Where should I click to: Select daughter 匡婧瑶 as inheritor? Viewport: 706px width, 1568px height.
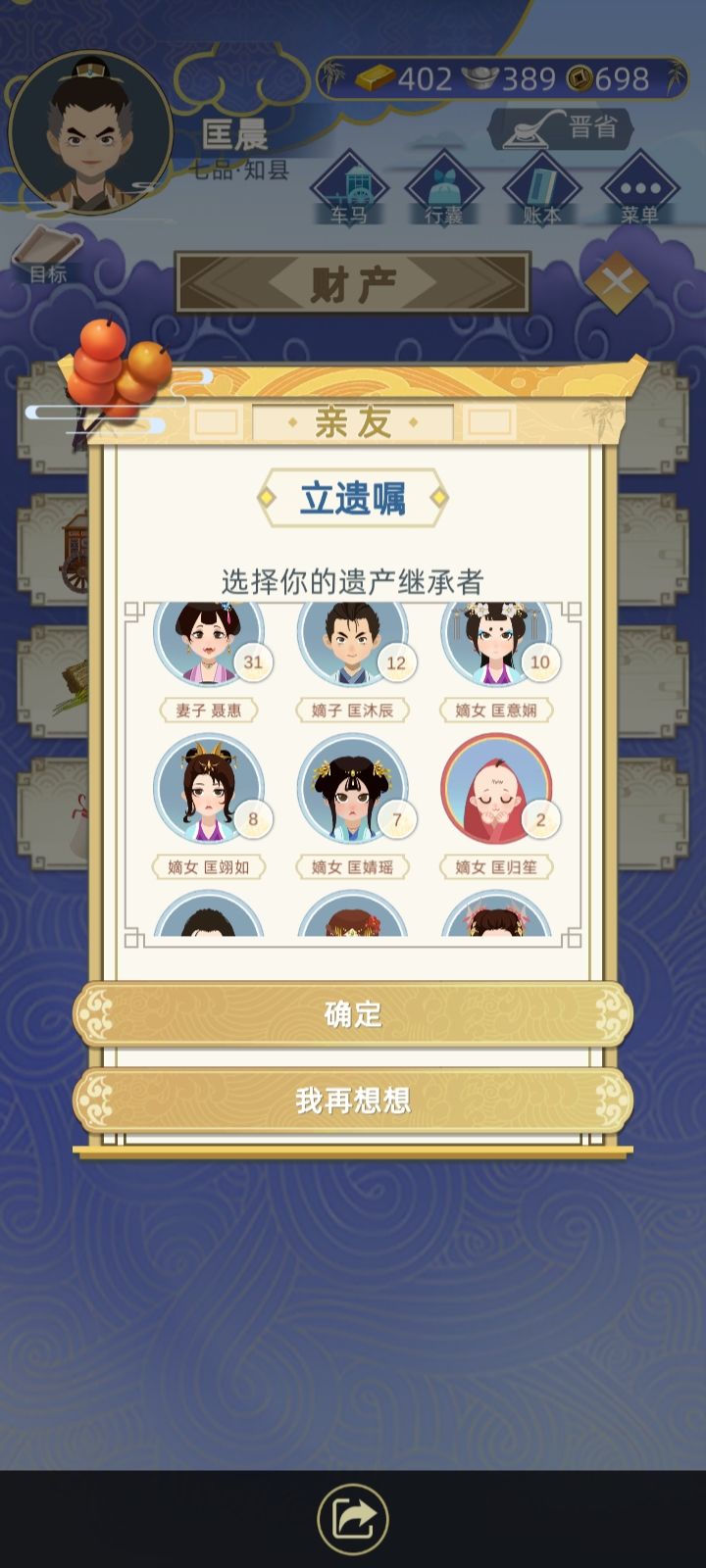[353, 789]
